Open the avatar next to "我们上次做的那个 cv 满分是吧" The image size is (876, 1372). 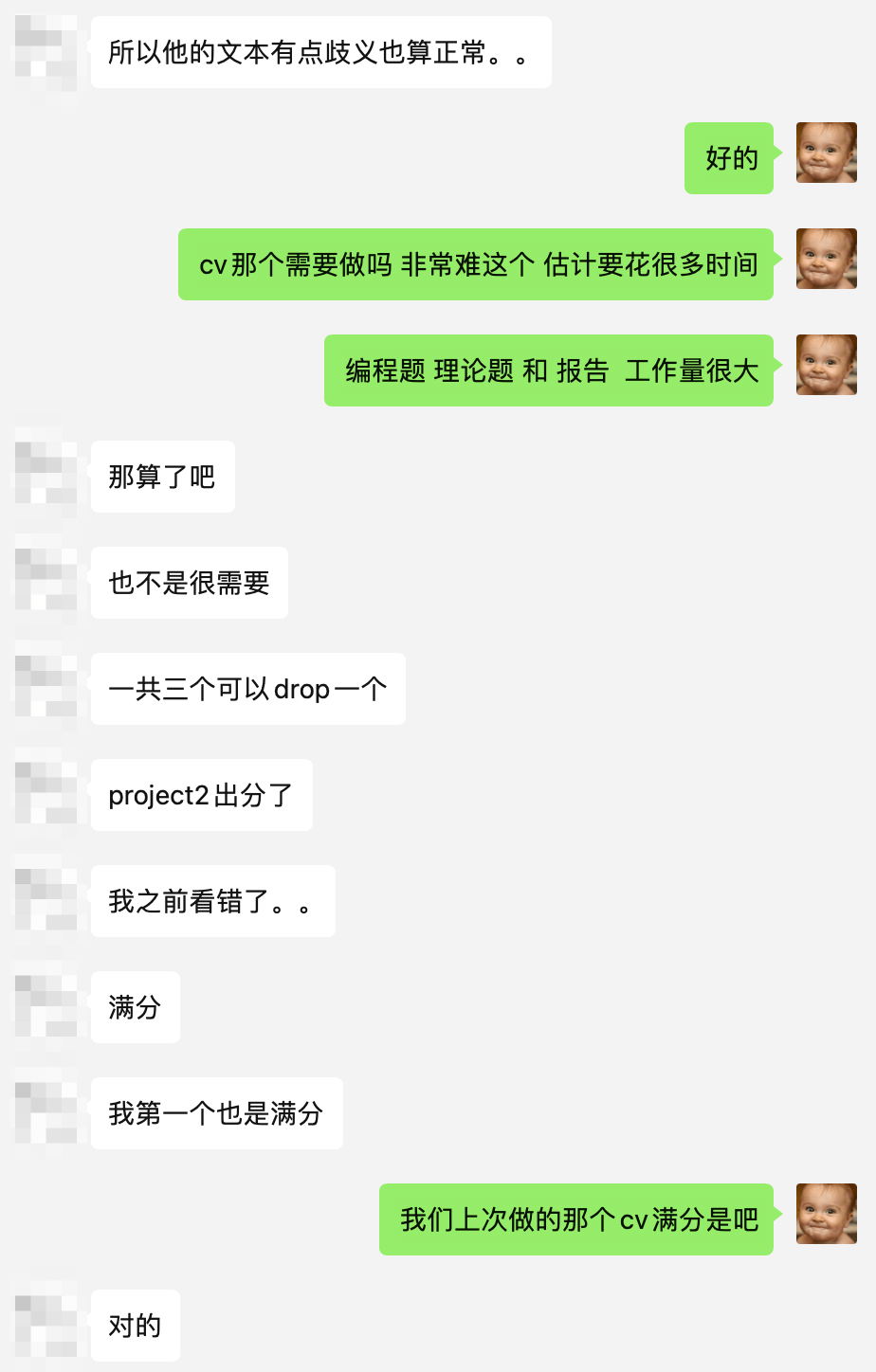pyautogui.click(x=826, y=1215)
